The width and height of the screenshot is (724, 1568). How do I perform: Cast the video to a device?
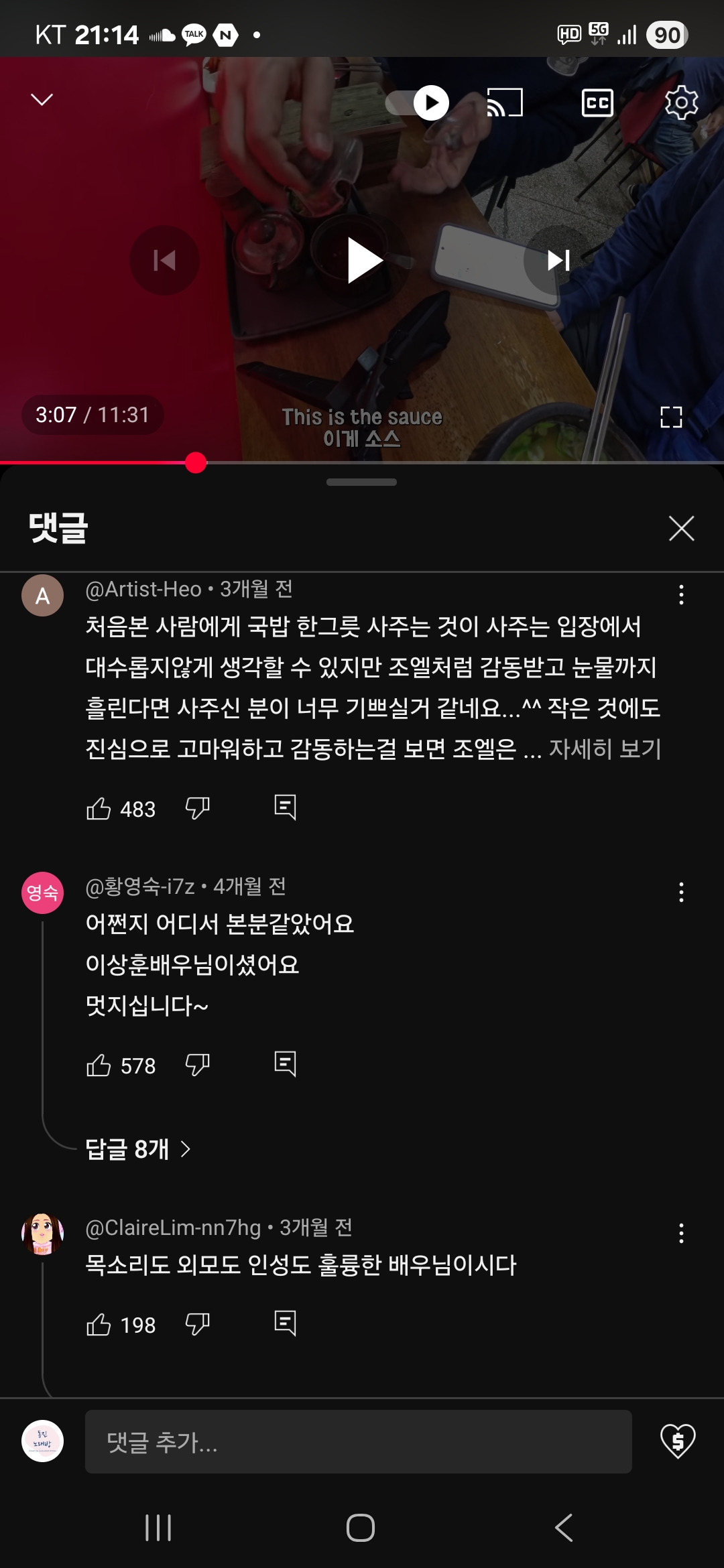(504, 103)
